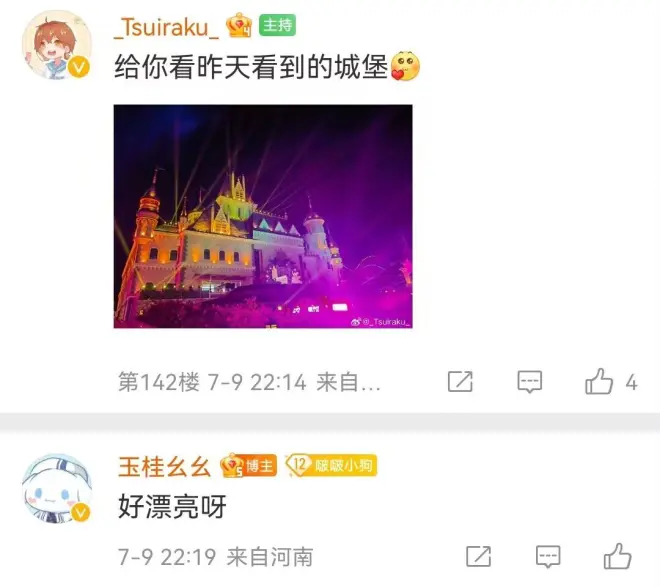Share 玉桂幺幺's comment

pyautogui.click(x=478, y=556)
